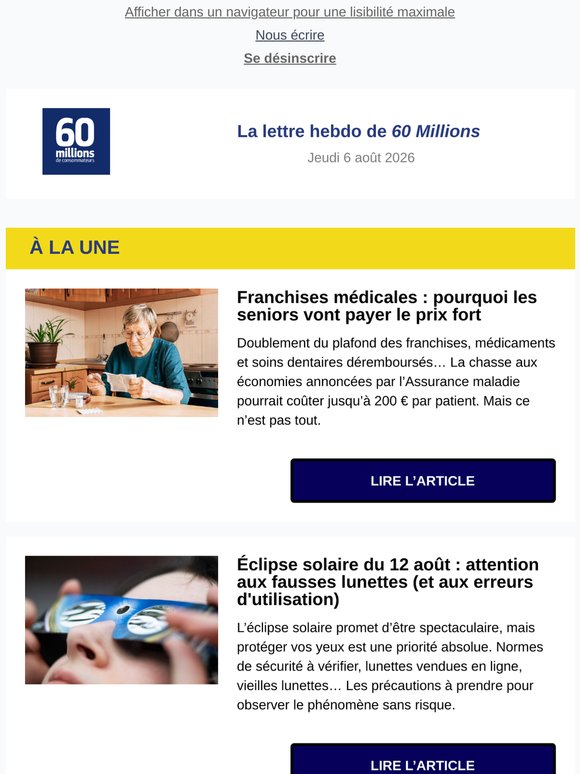Tap 'Lire l'article' under the Éclipse solaire story
Image resolution: width=580 pixels, height=774 pixels.
click(423, 760)
